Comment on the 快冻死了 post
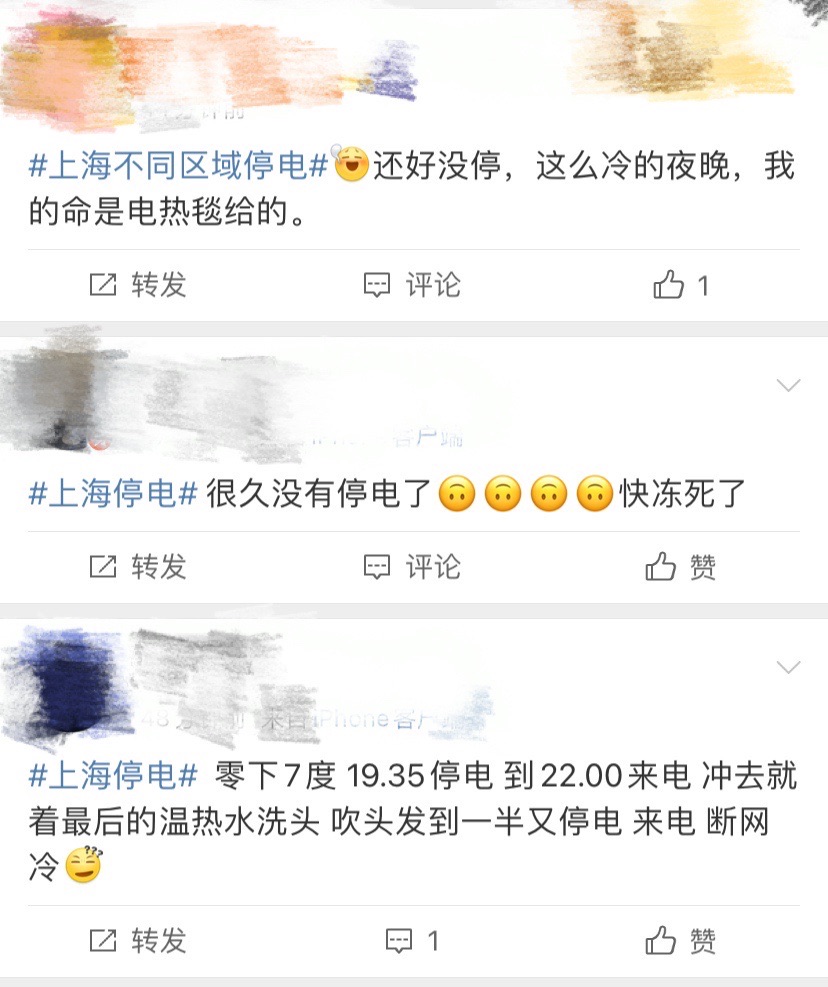 click(411, 568)
